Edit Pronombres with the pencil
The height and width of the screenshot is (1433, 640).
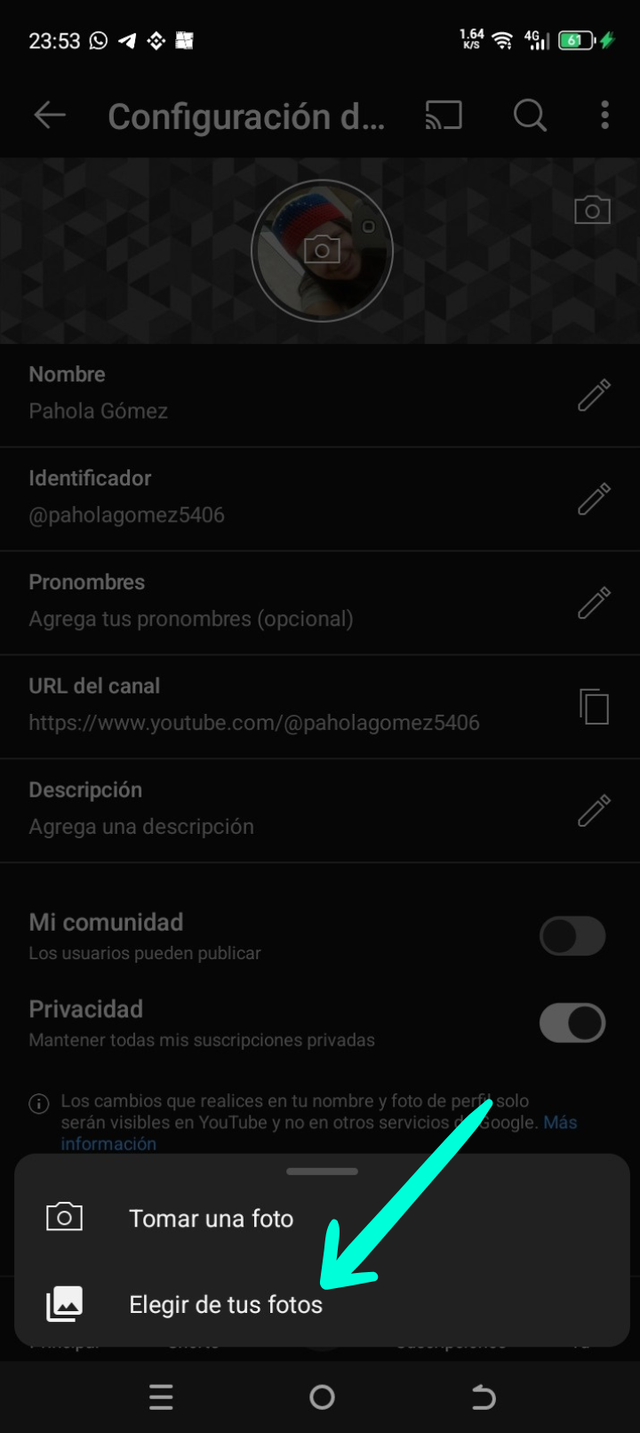[x=594, y=602]
